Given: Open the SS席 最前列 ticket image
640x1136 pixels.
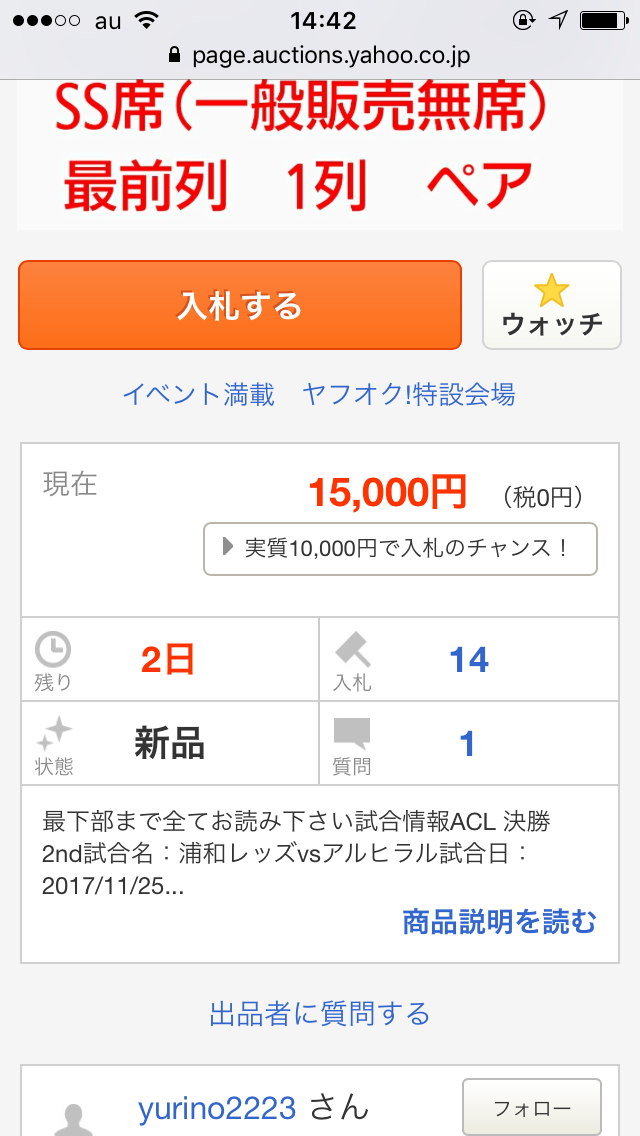Looking at the screenshot, I should tap(320, 155).
